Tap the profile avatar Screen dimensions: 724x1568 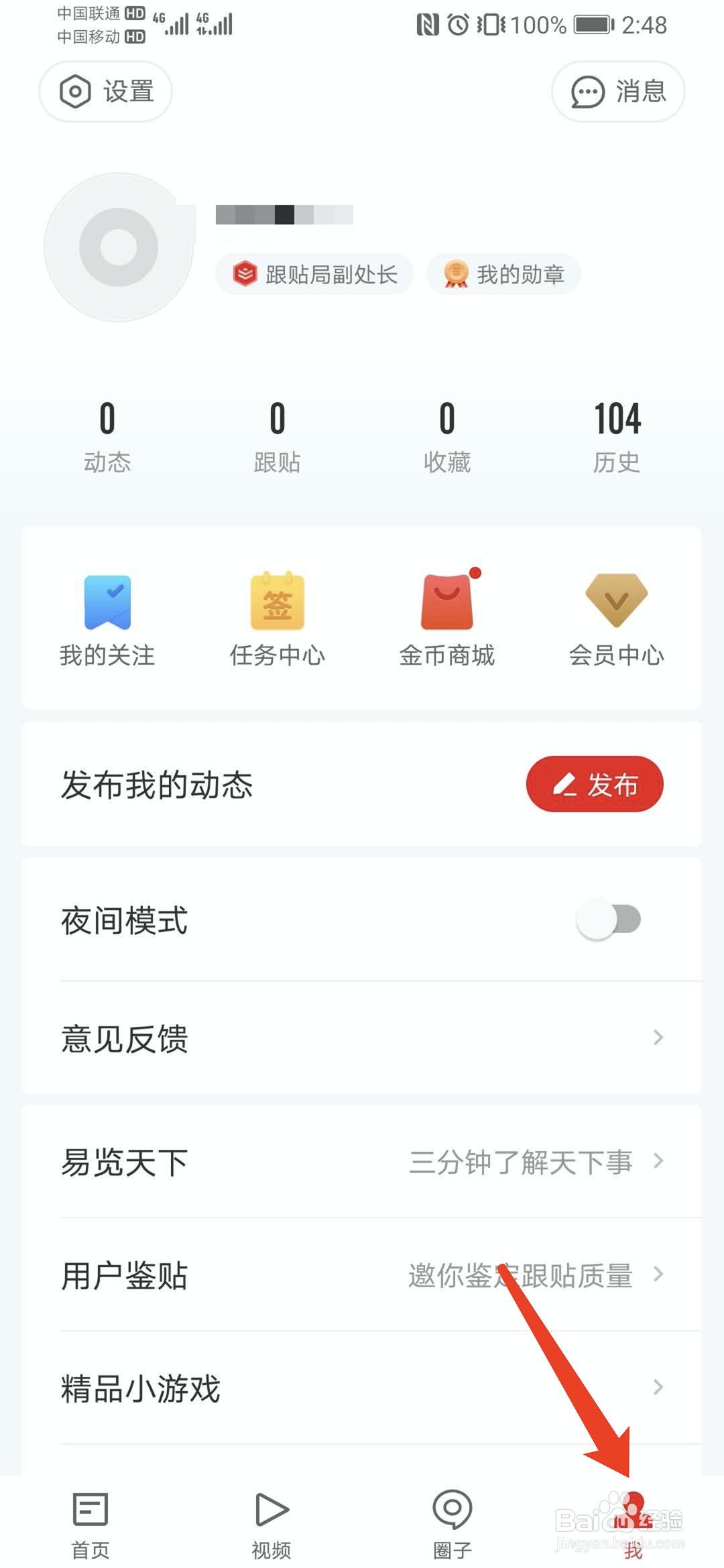point(119,247)
